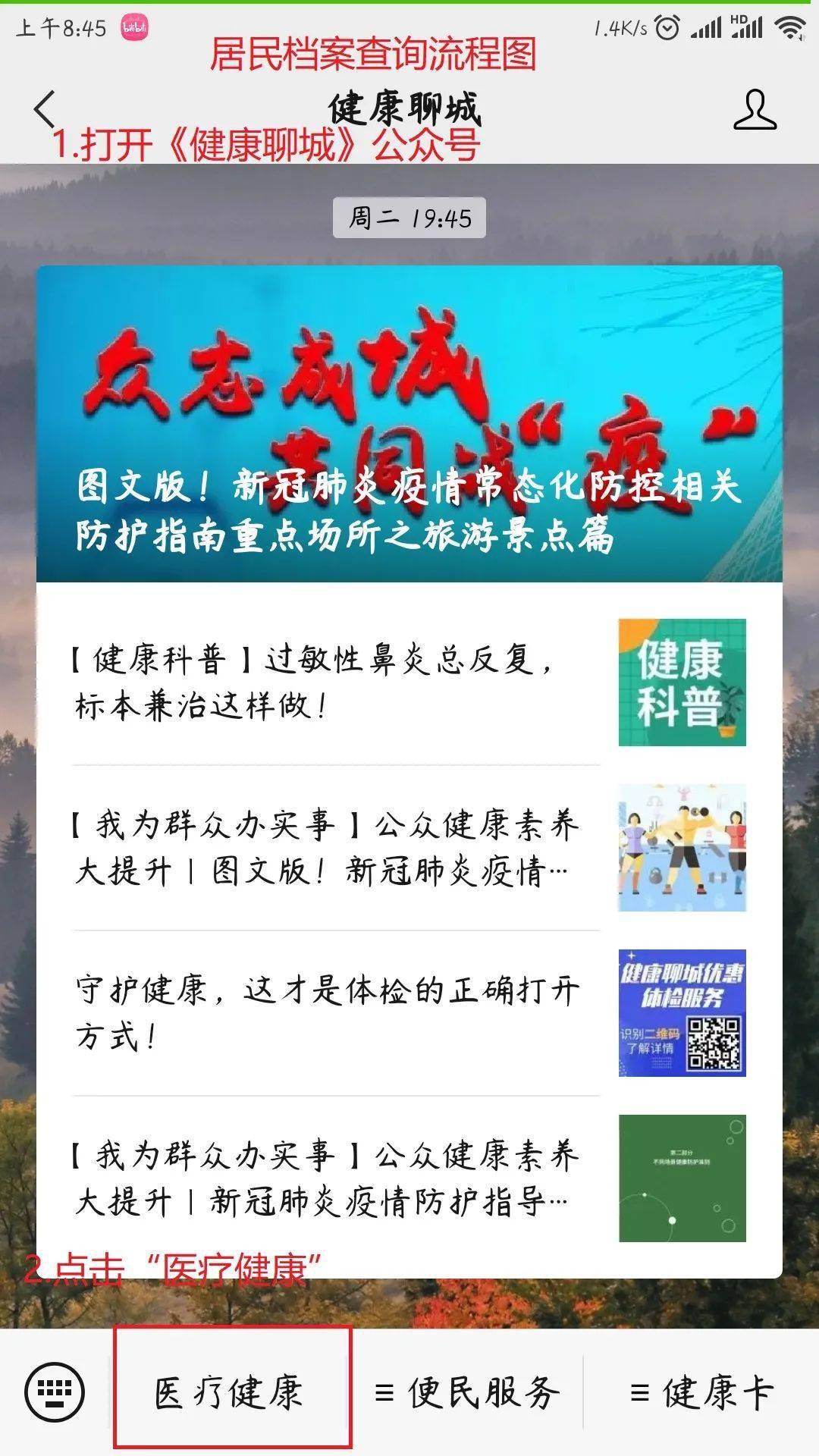The height and width of the screenshot is (1456, 819).
Task: Open the 医疗健康 menu
Action: pos(232,1392)
